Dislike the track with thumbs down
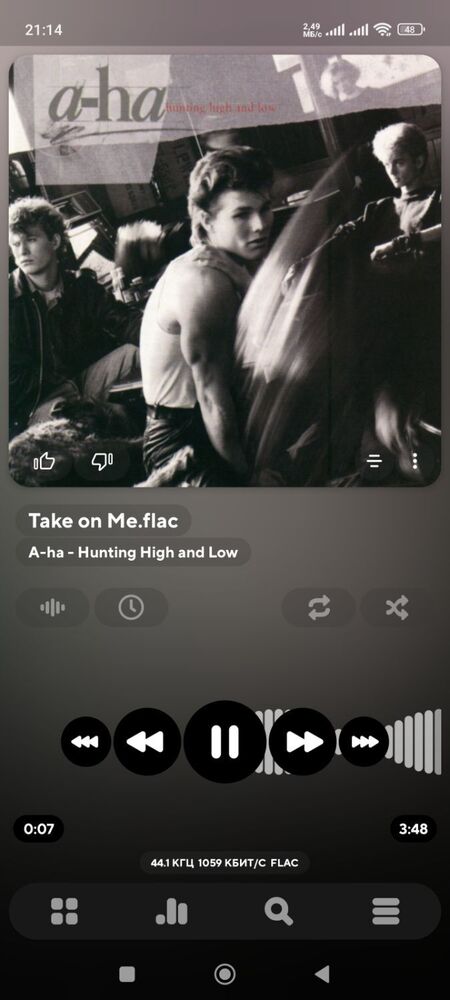 [x=102, y=461]
